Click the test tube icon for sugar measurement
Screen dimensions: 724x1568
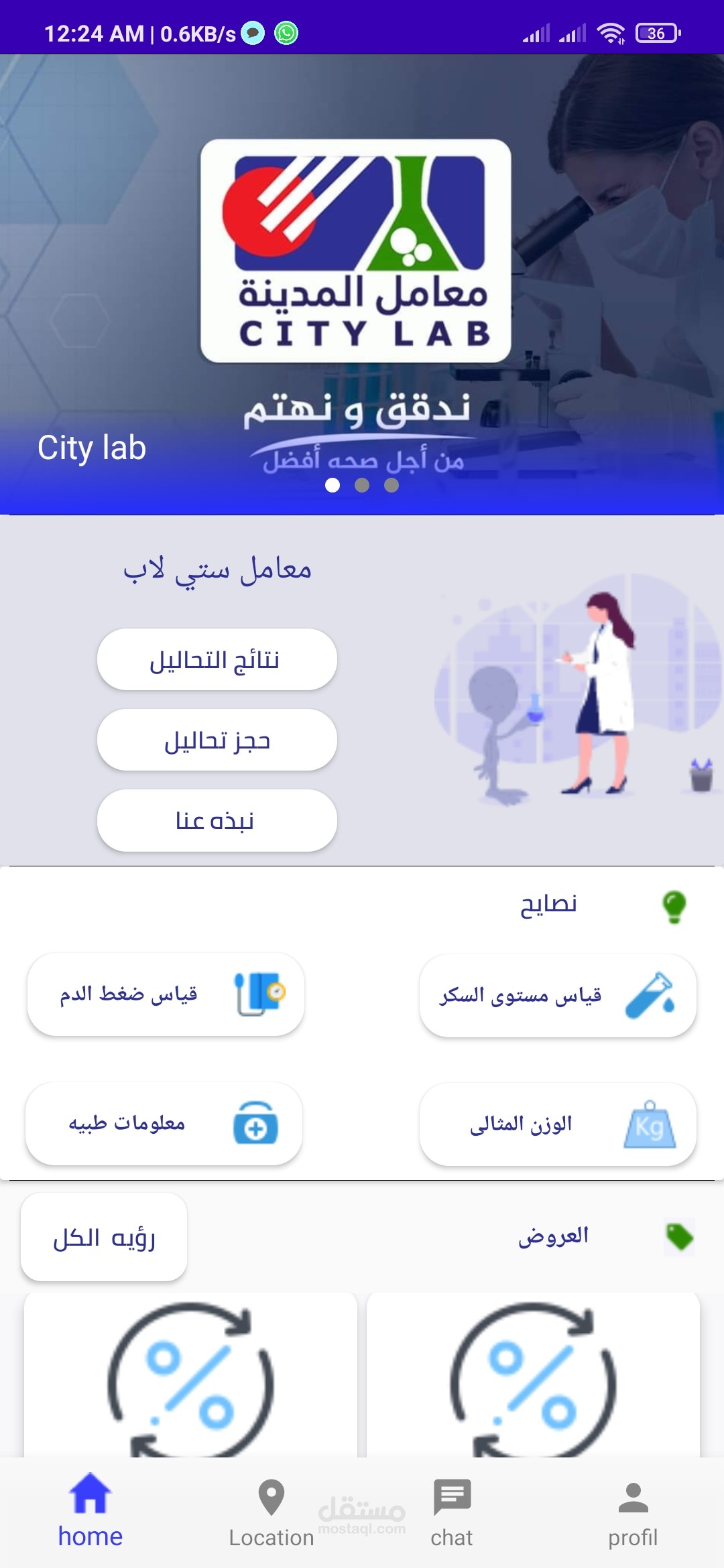[x=649, y=994]
